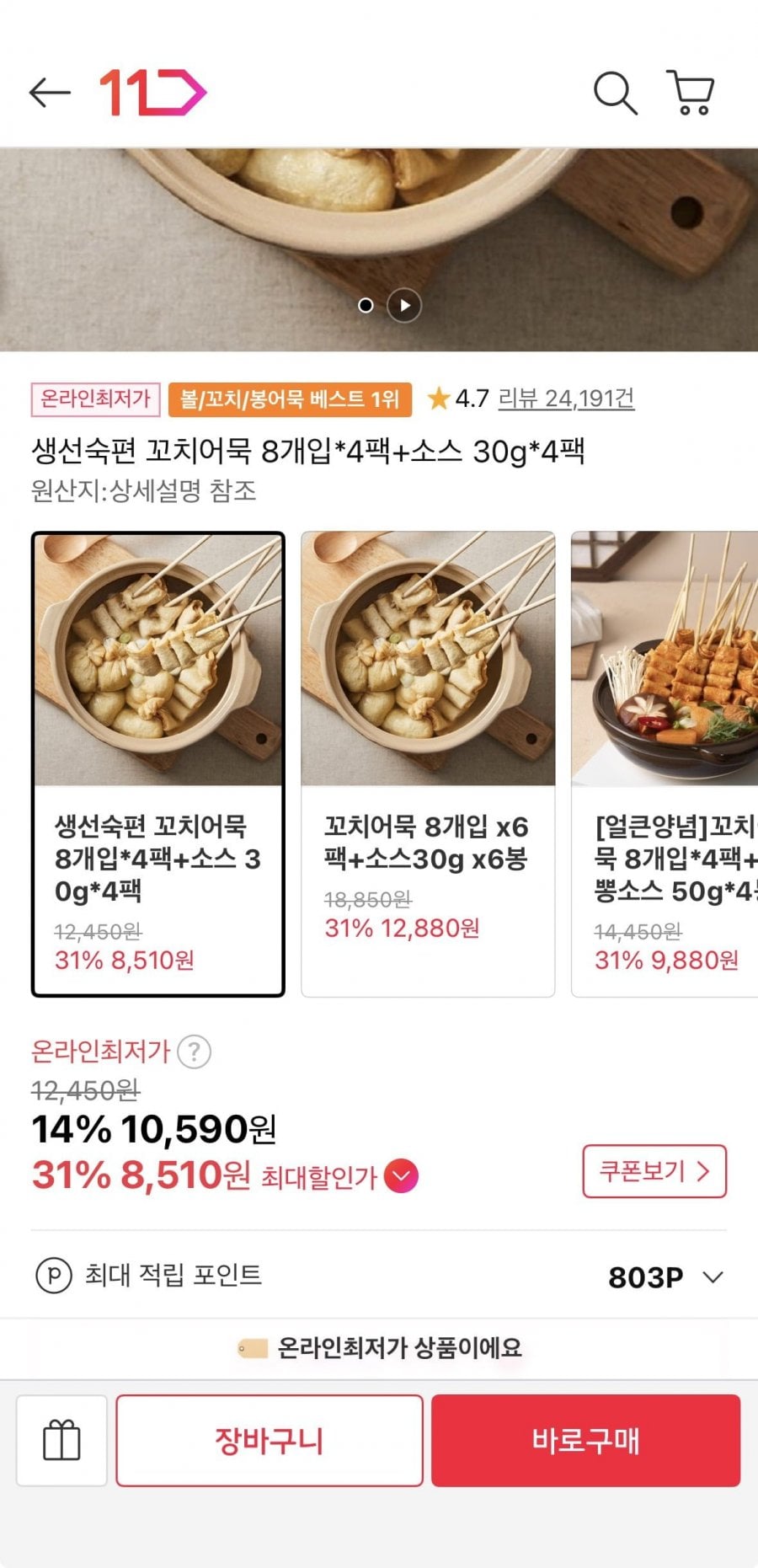Add the item to 장바구니
Viewport: 758px width, 1568px height.
pos(270,1440)
